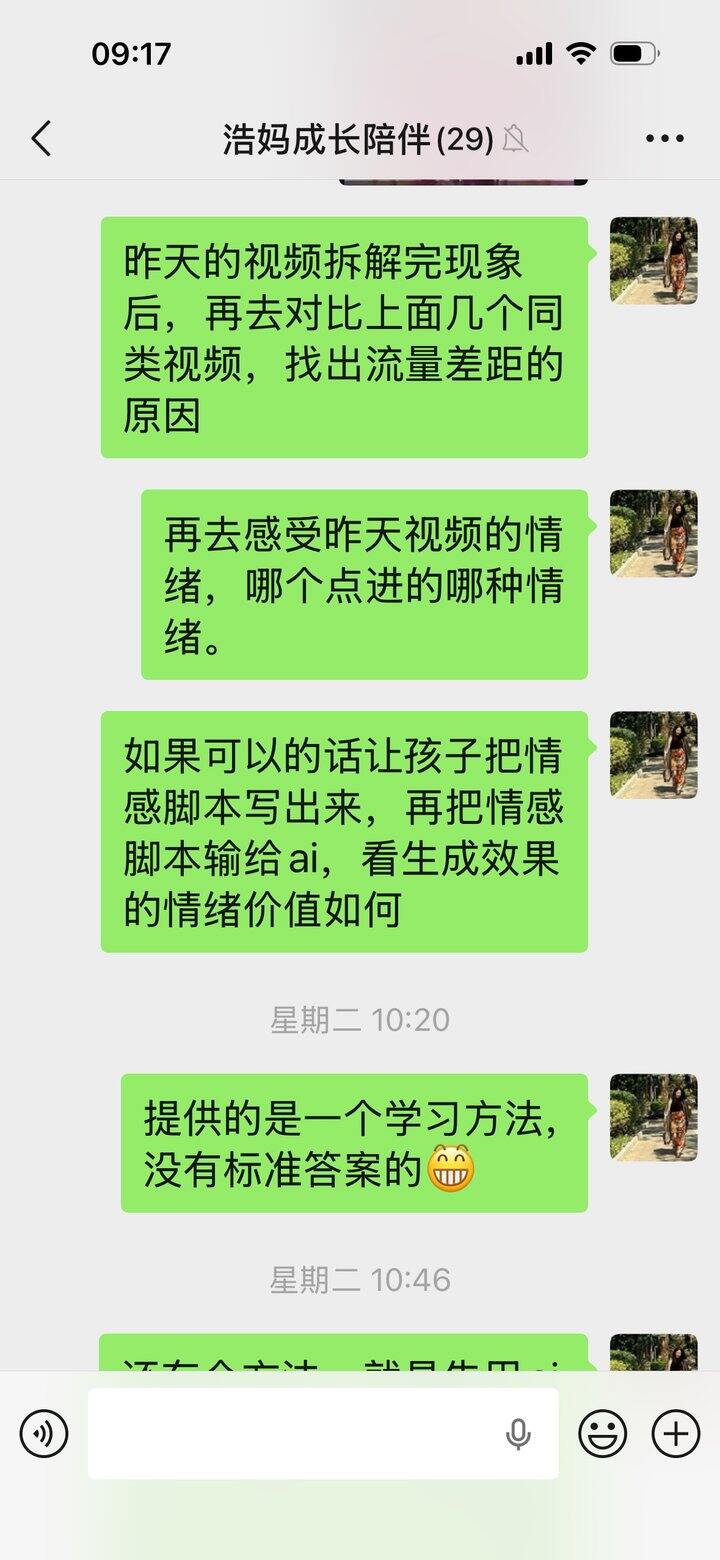View profile from avatar beside 提供的是一个学习方法 message
This screenshot has width=720, height=1560.
coord(654,1117)
